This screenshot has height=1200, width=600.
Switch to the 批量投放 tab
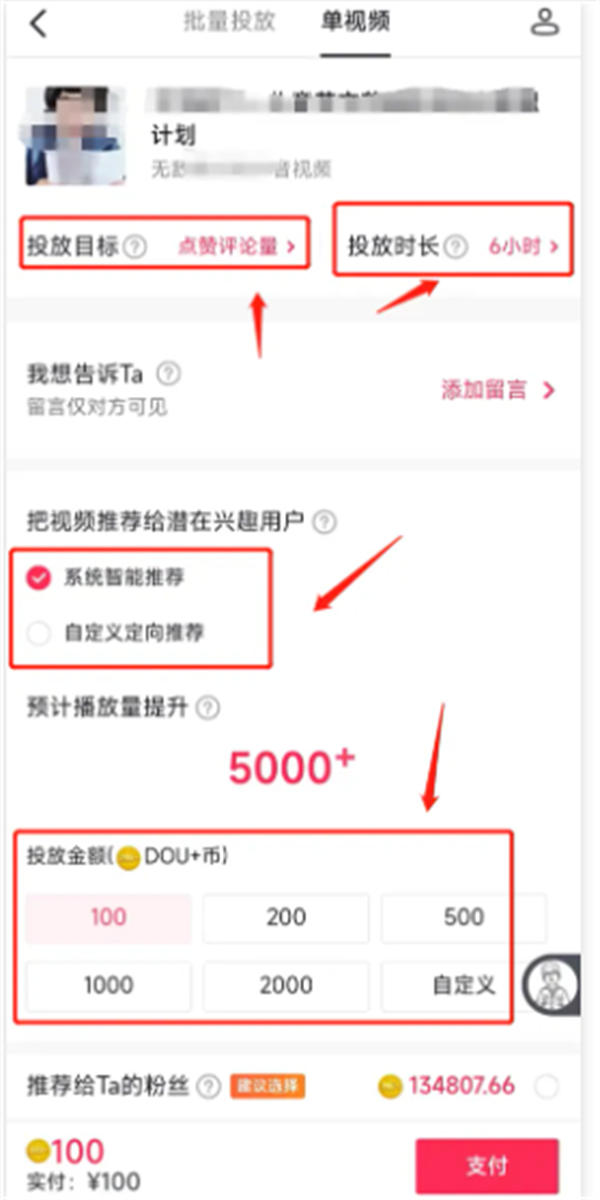click(229, 22)
